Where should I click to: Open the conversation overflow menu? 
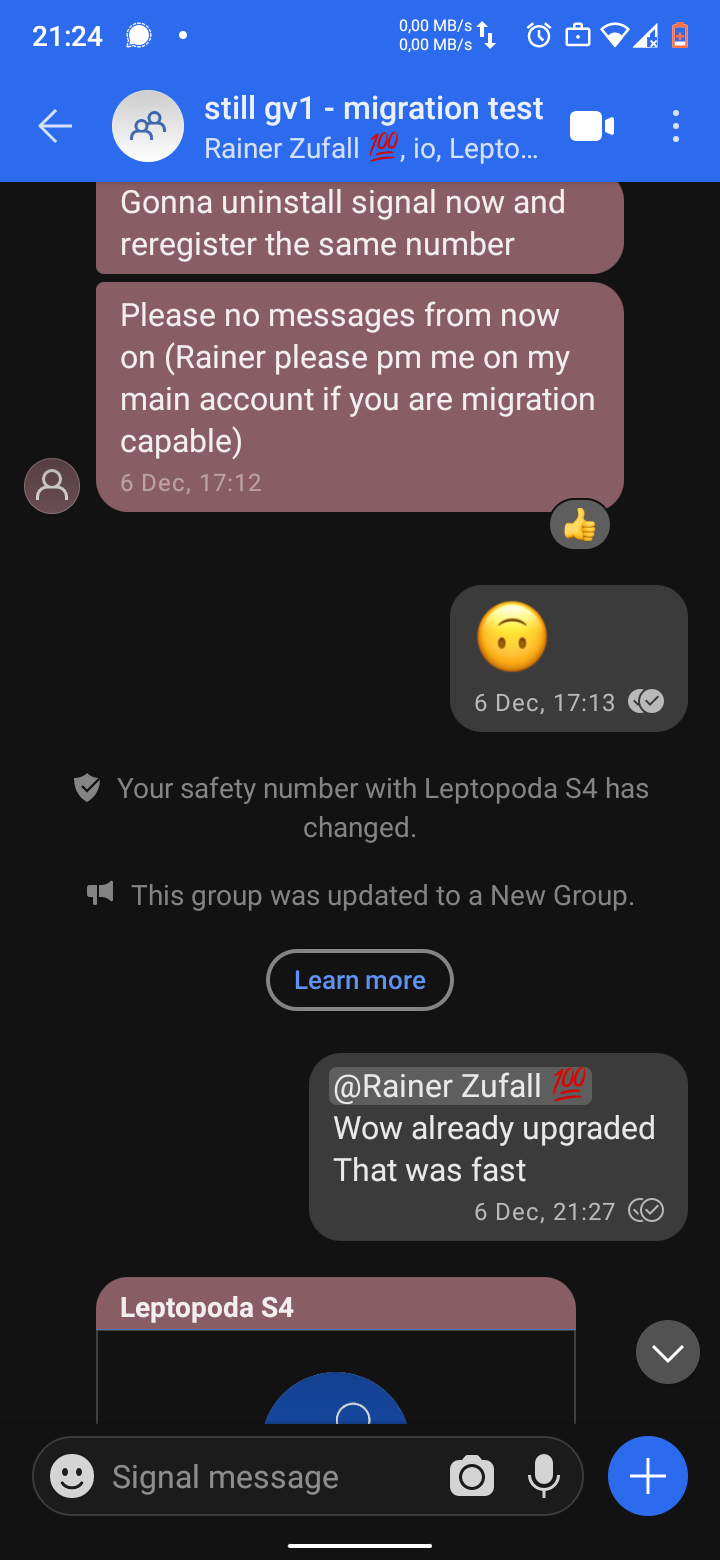point(675,126)
